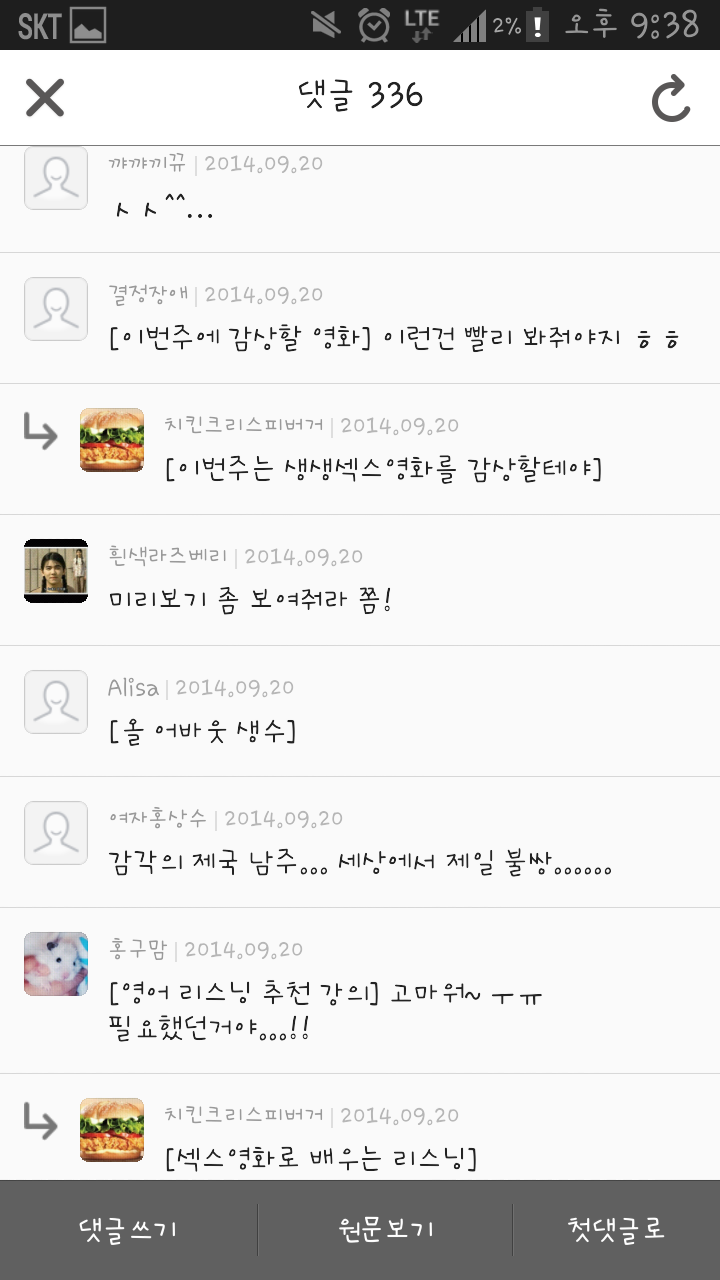Close the comments screen

click(x=45, y=97)
